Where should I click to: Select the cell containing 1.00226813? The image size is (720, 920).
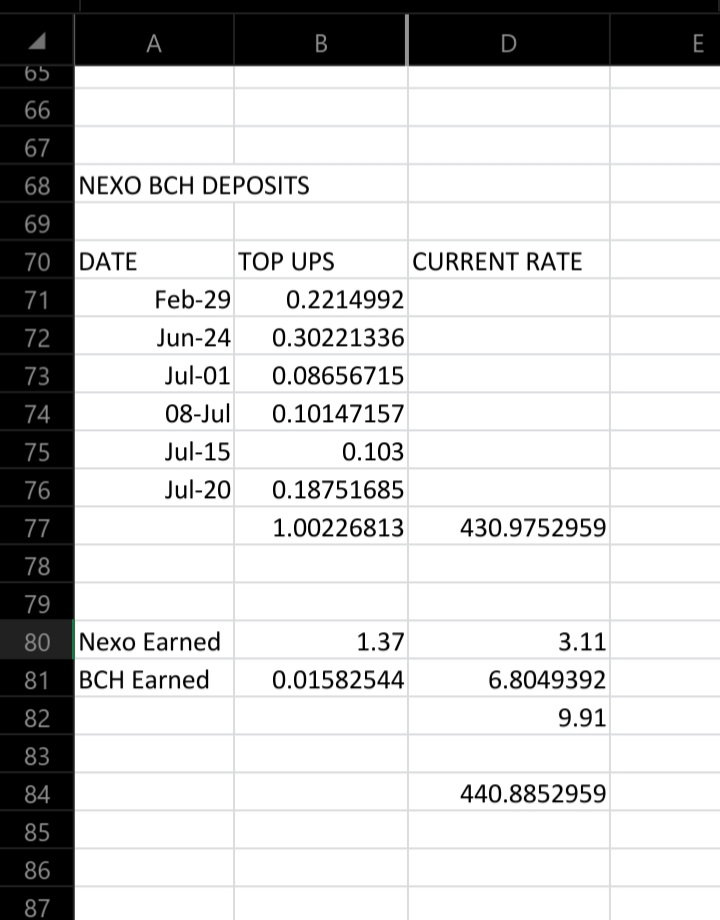[320, 527]
